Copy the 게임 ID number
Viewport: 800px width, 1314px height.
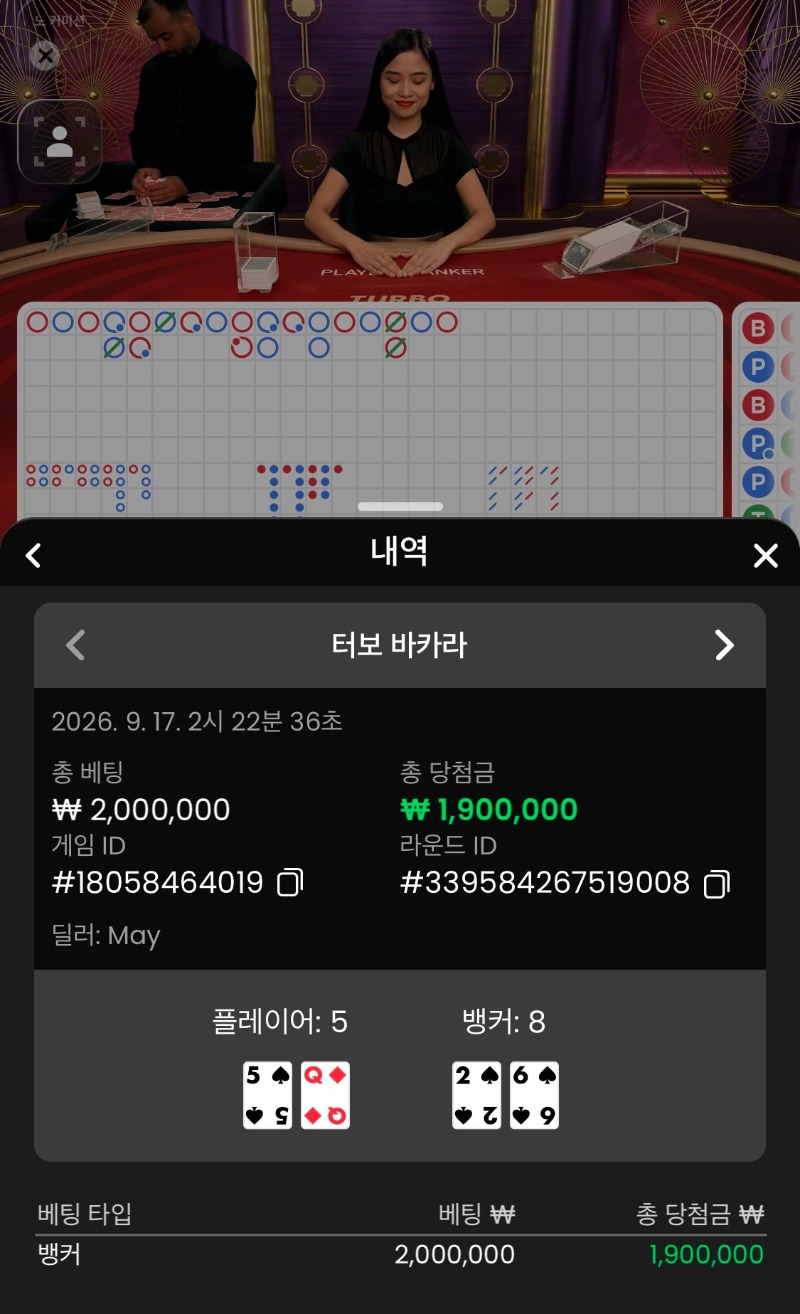pos(290,883)
